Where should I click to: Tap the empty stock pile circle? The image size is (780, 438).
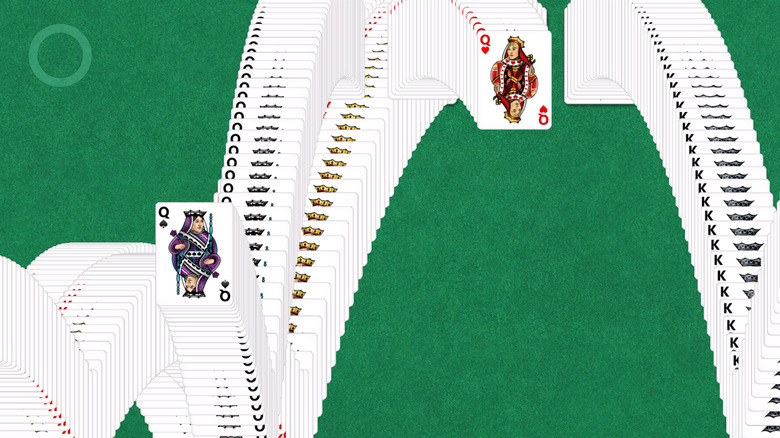tap(60, 55)
